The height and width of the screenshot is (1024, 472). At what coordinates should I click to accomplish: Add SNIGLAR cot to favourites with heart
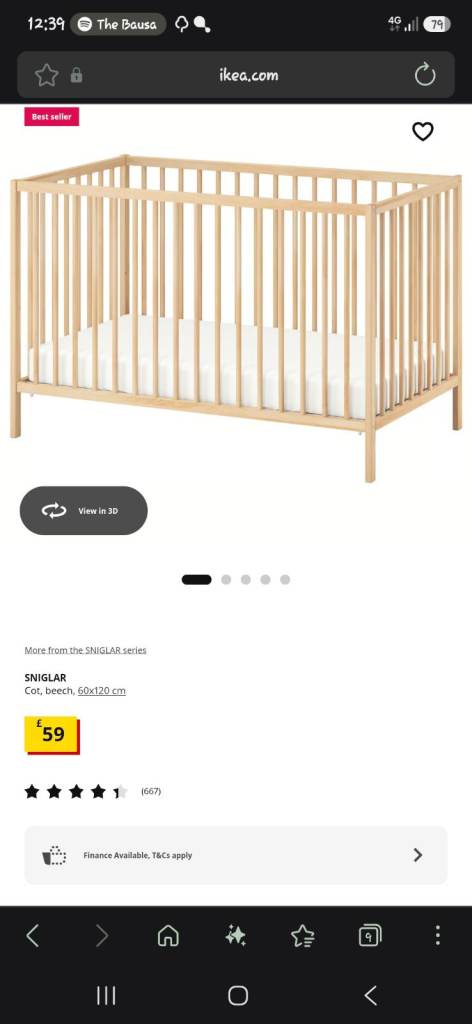pyautogui.click(x=422, y=131)
